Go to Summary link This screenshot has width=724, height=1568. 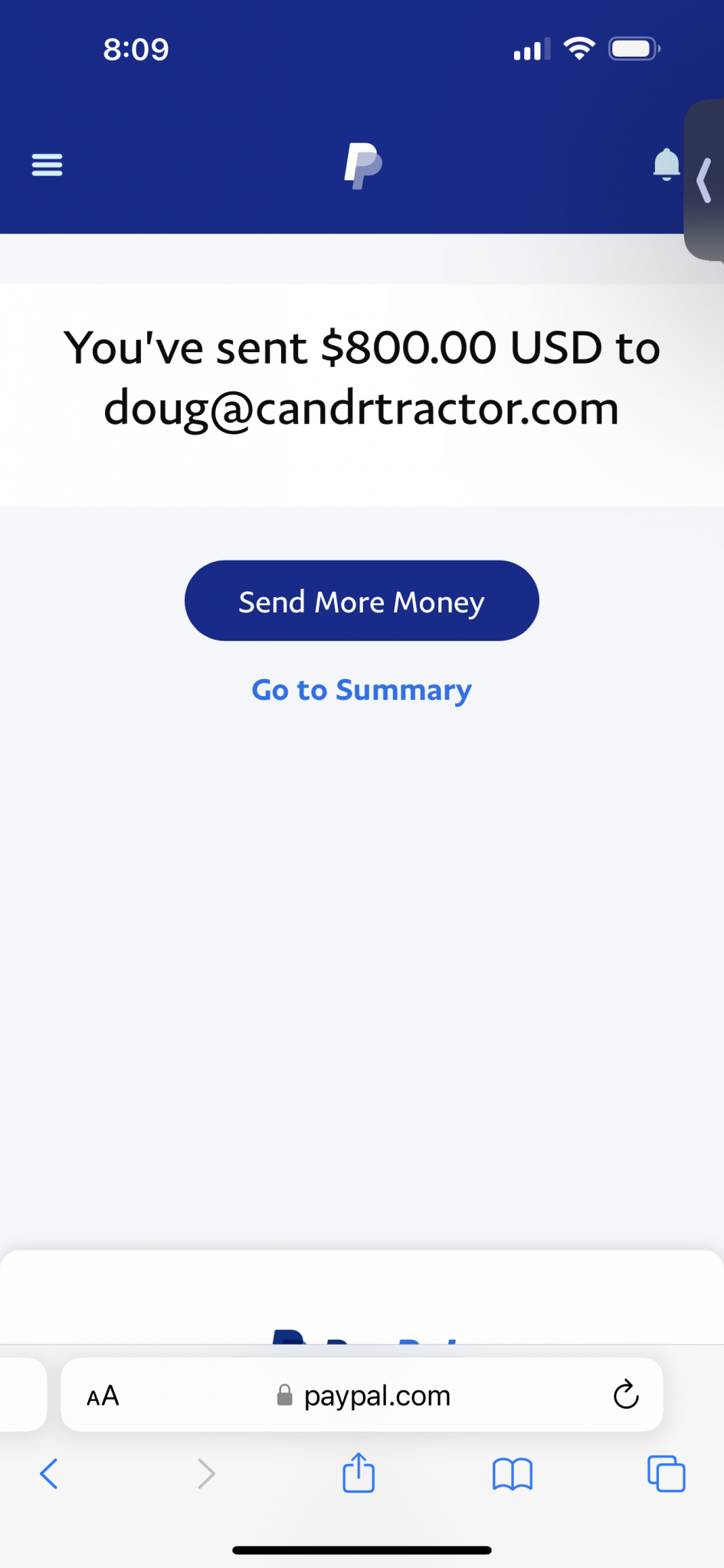[362, 690]
